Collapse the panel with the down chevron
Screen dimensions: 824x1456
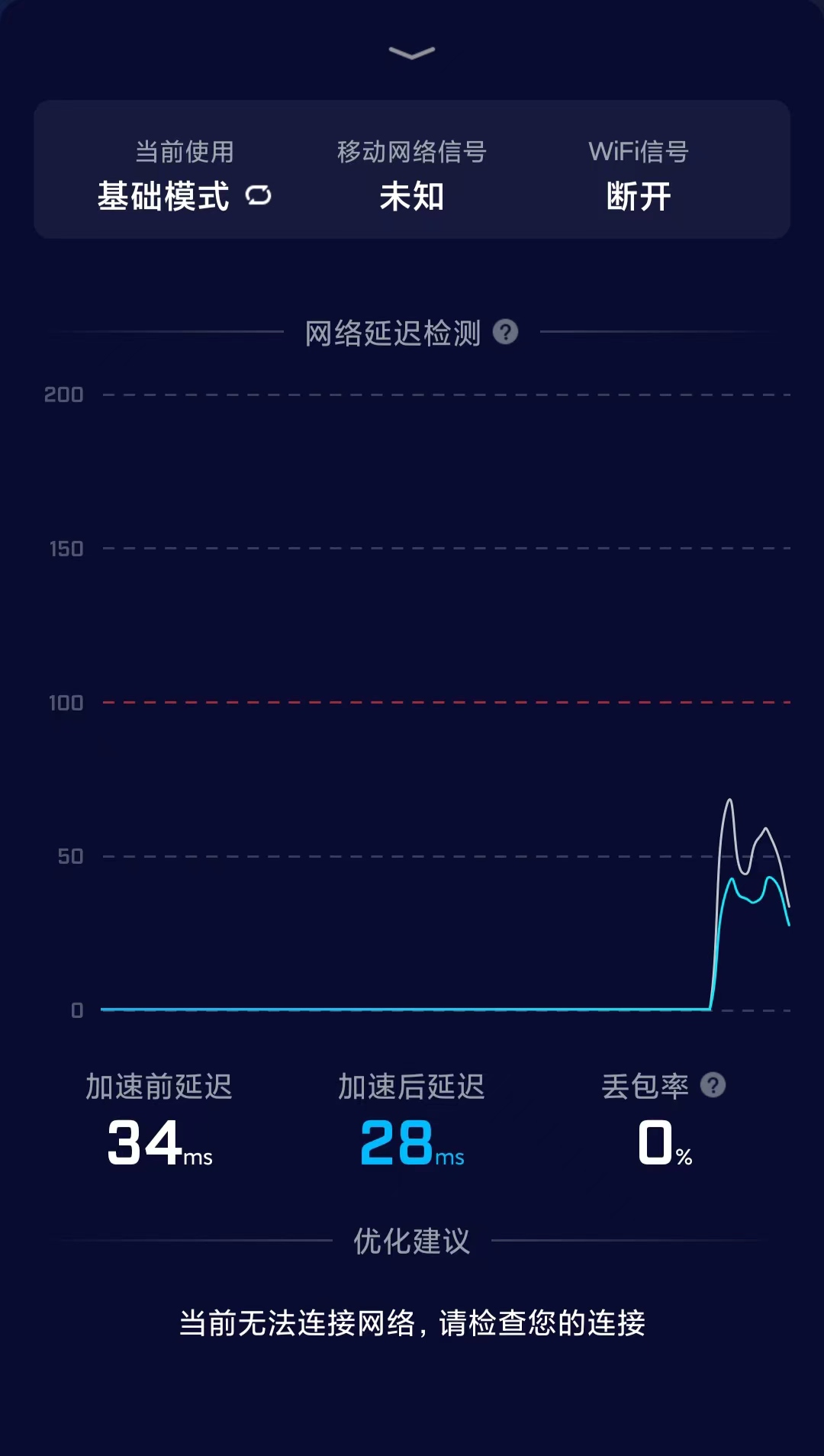click(412, 53)
